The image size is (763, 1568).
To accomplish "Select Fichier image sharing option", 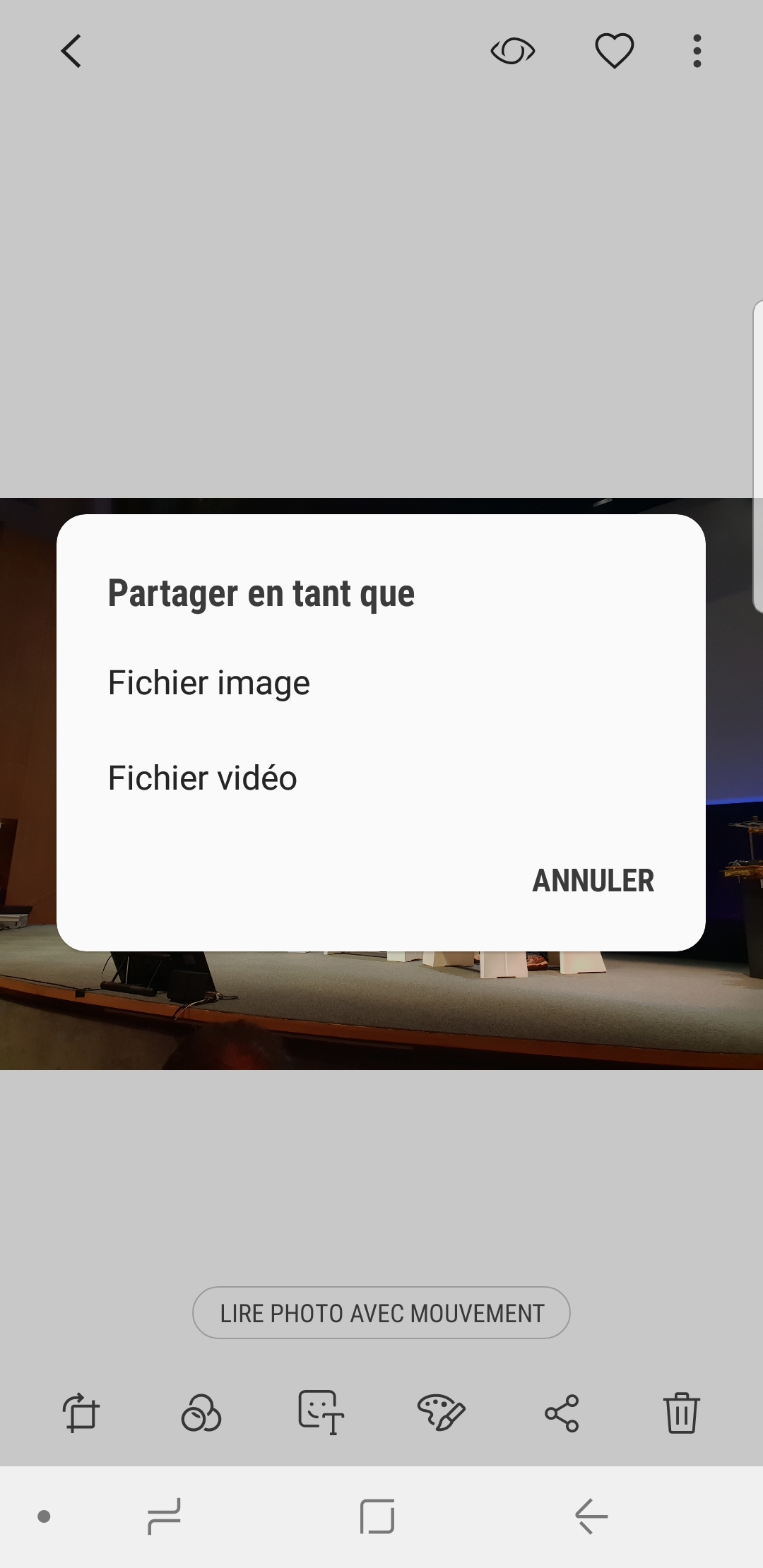I will point(209,683).
